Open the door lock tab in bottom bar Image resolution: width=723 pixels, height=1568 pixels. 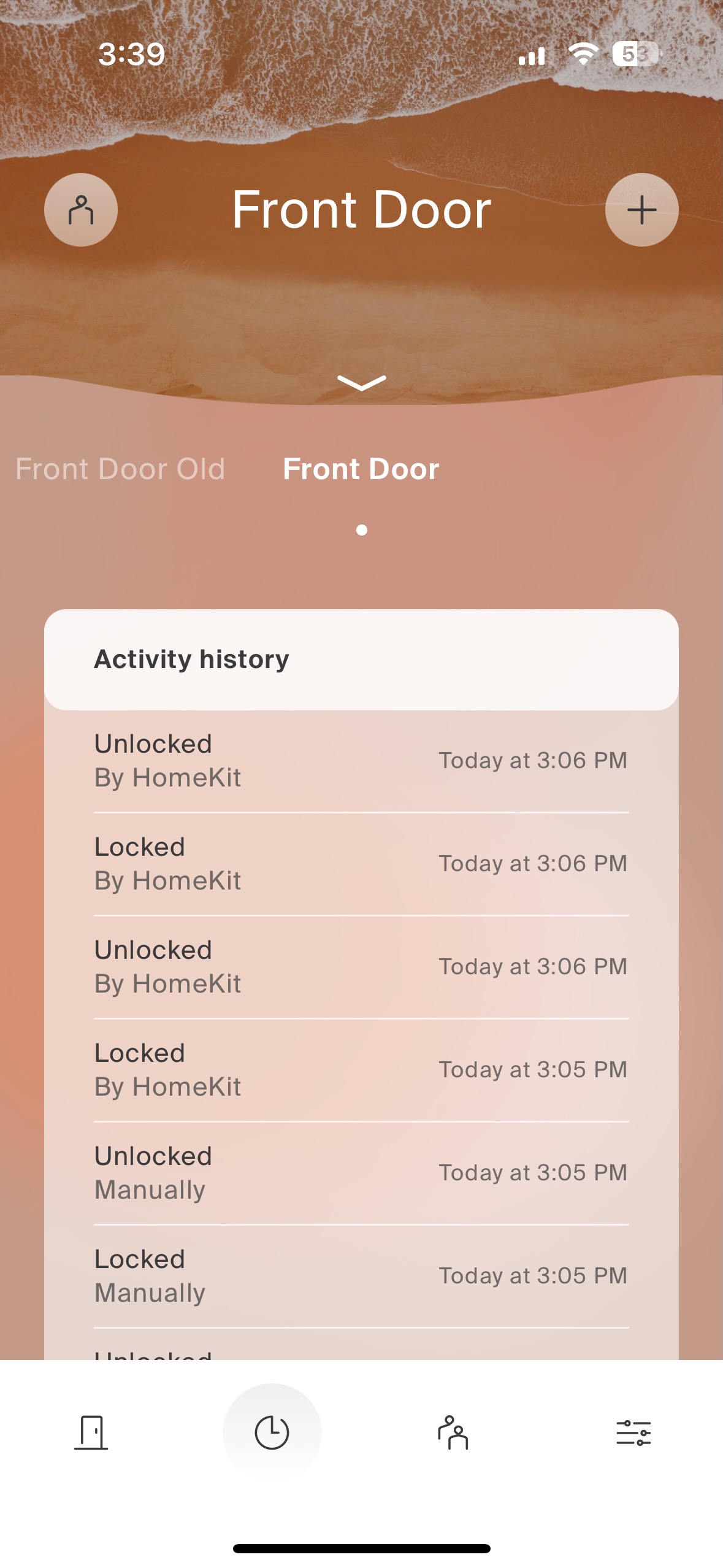(91, 1432)
